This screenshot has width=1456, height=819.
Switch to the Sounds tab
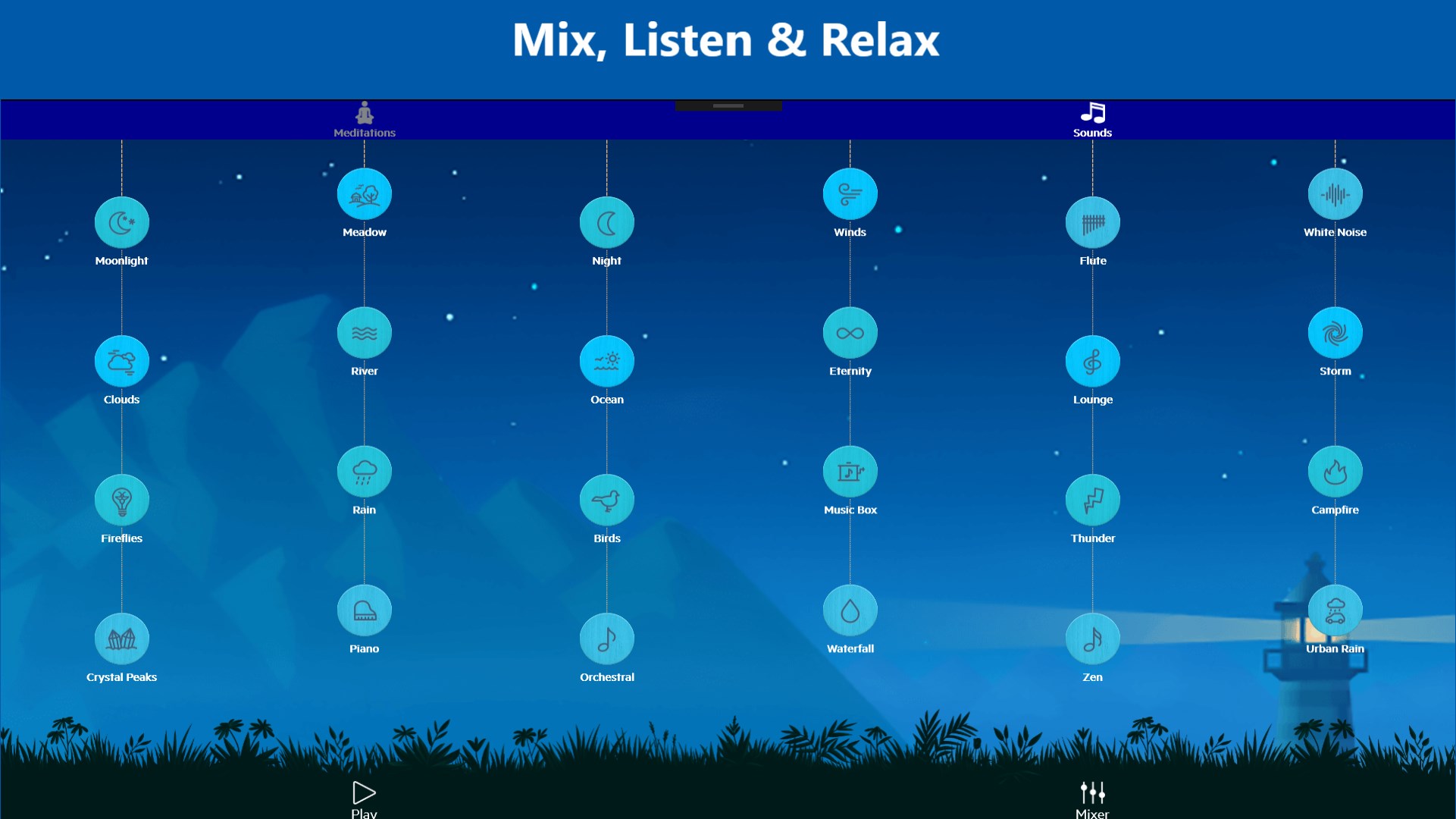point(1092,120)
